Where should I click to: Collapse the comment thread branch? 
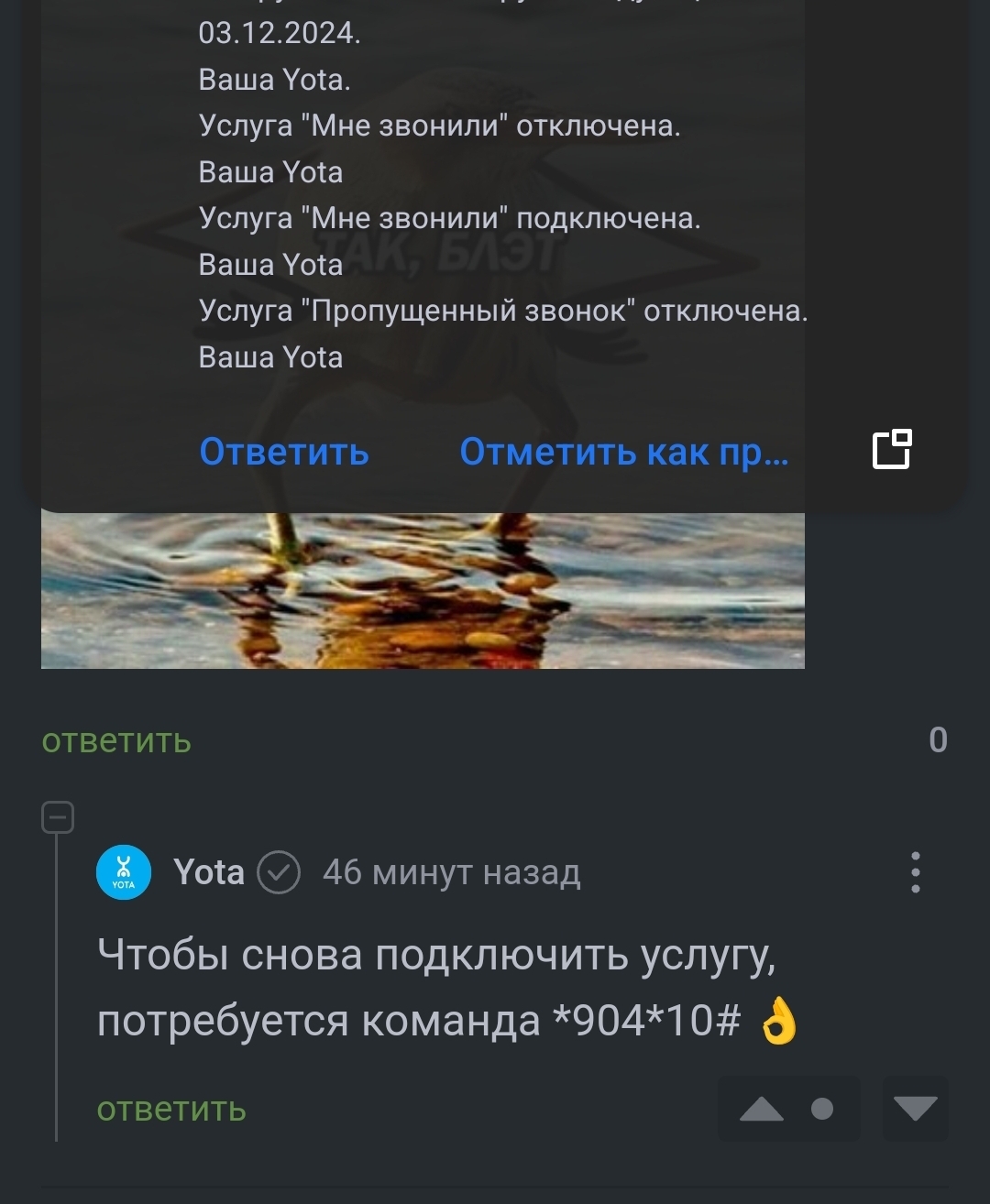(58, 816)
